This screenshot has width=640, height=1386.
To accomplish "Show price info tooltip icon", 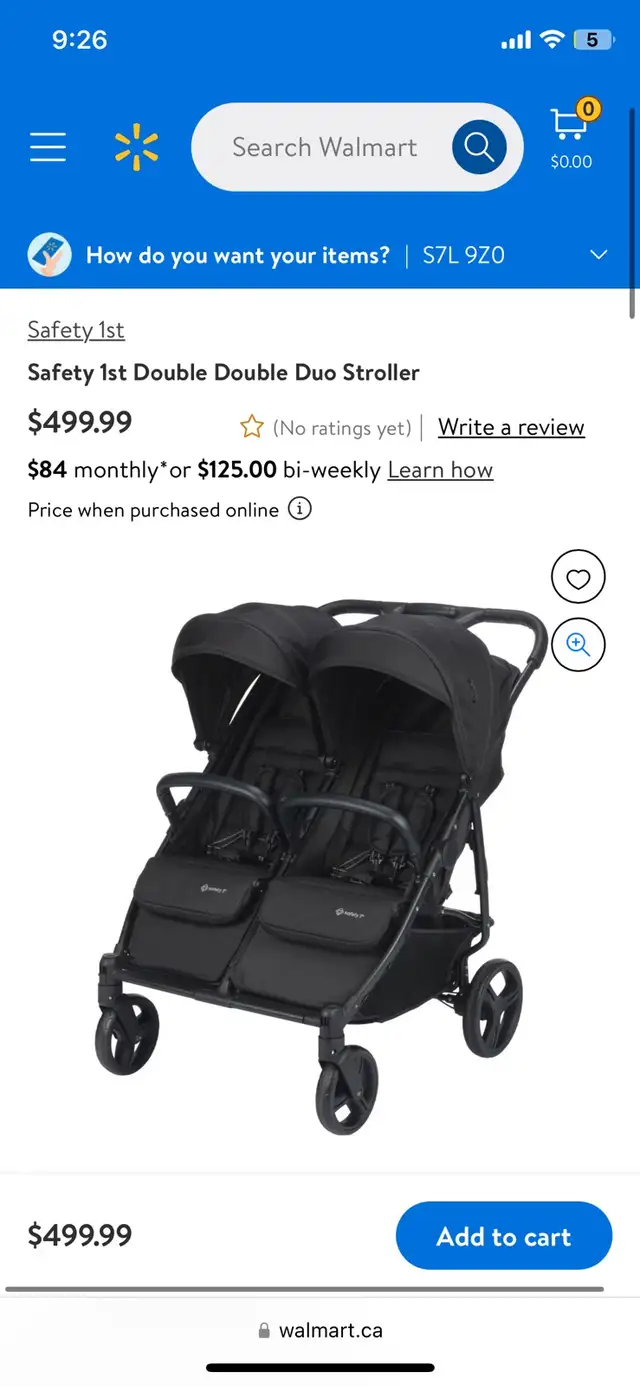I will point(300,508).
